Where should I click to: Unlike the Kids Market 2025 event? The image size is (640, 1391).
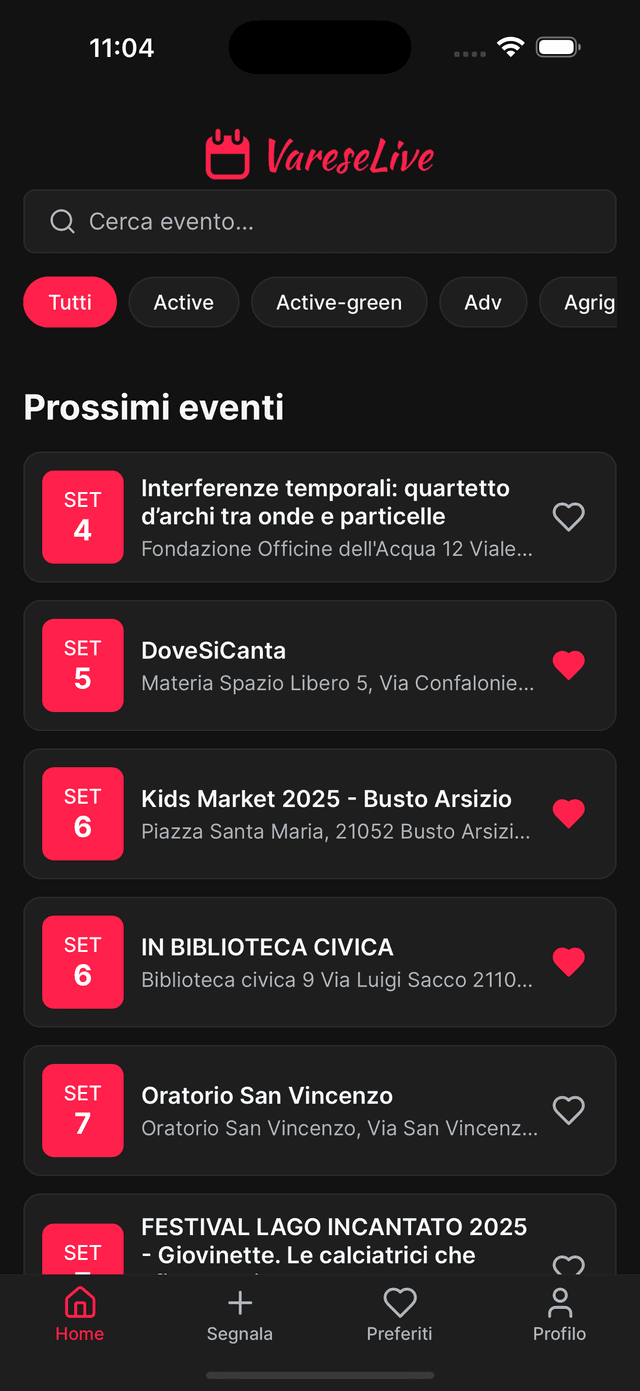[569, 814]
